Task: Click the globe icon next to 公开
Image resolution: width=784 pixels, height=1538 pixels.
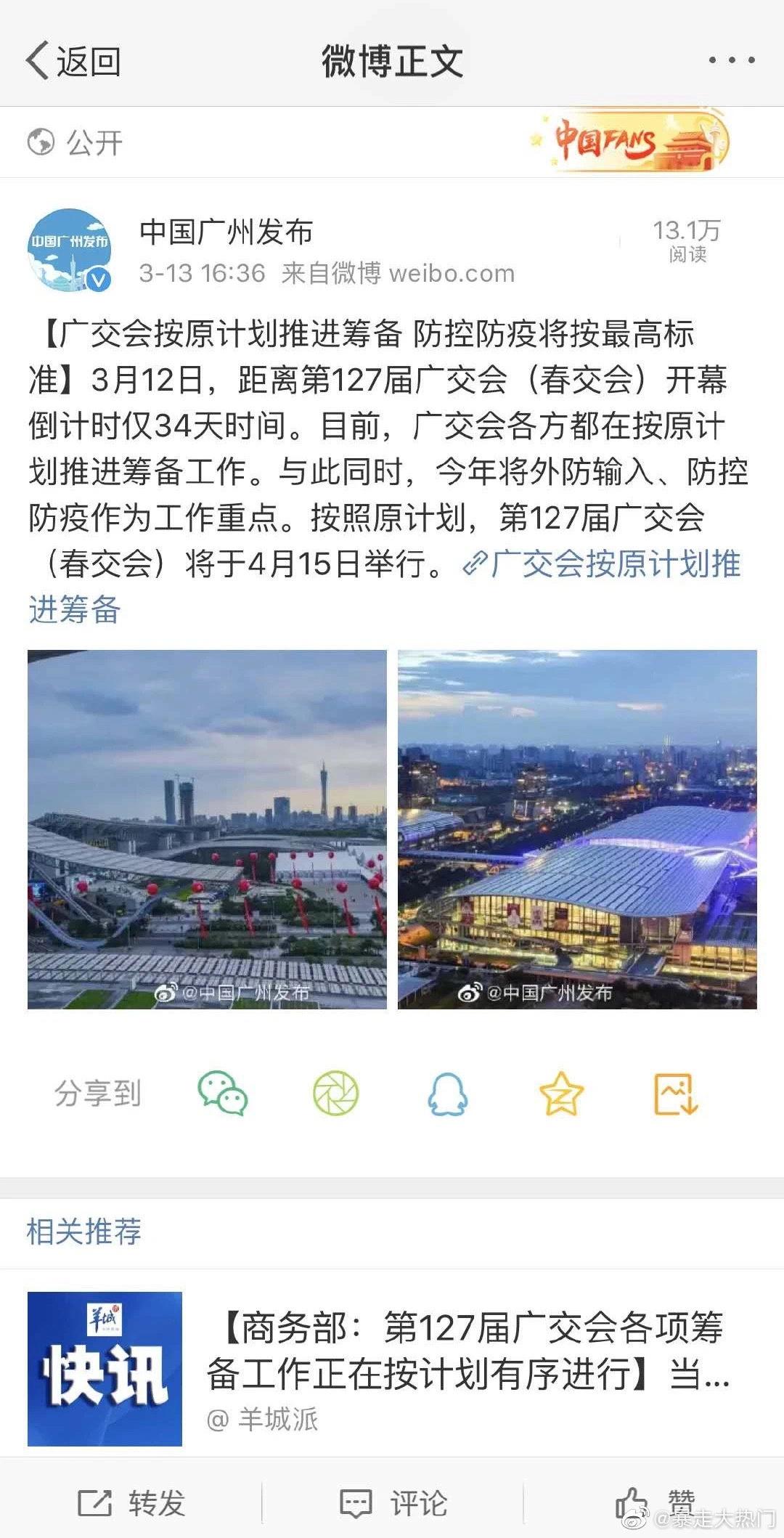Action: [40, 142]
